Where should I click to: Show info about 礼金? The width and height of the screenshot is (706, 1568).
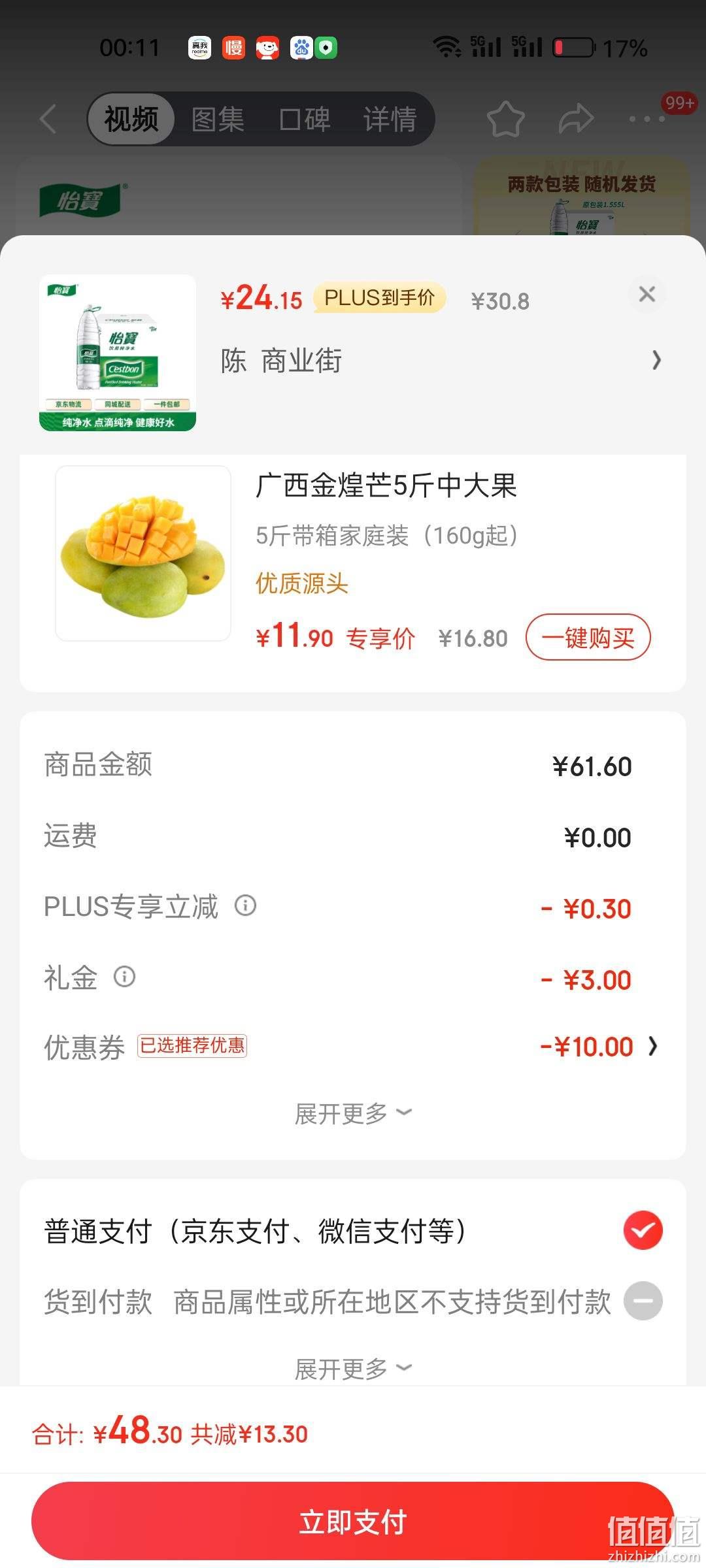tap(124, 977)
